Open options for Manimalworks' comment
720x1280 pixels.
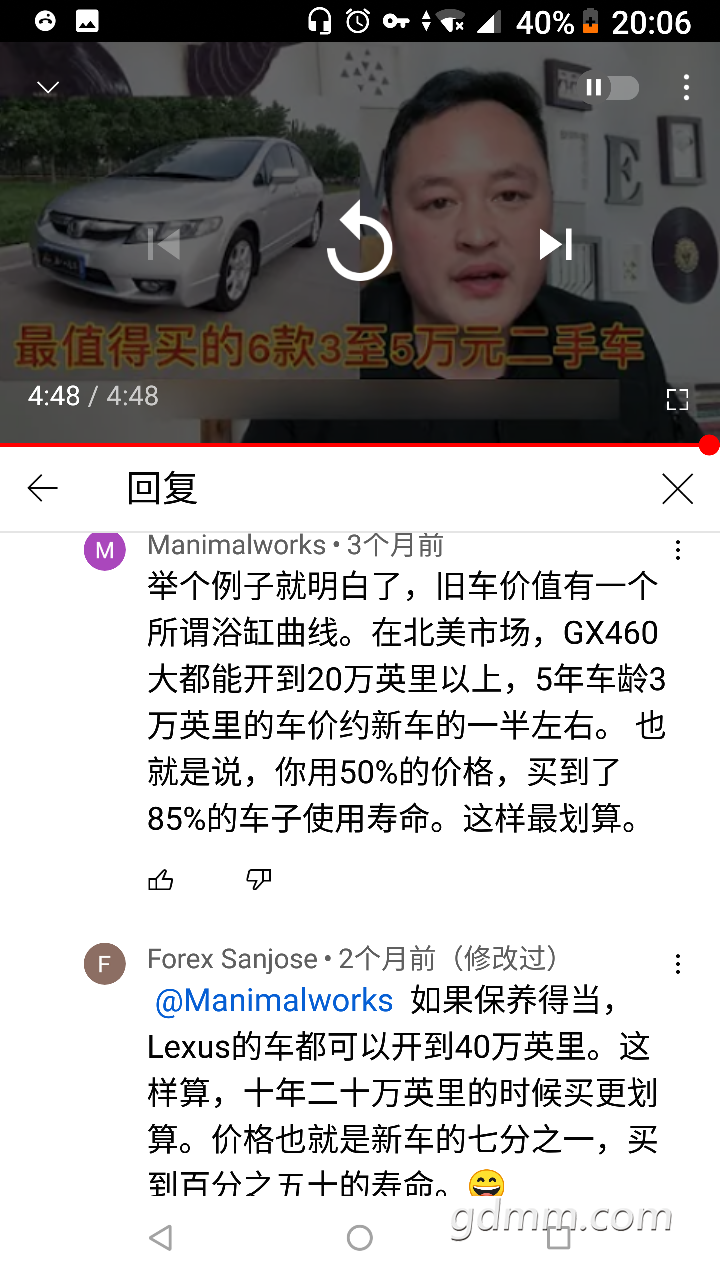coord(678,550)
